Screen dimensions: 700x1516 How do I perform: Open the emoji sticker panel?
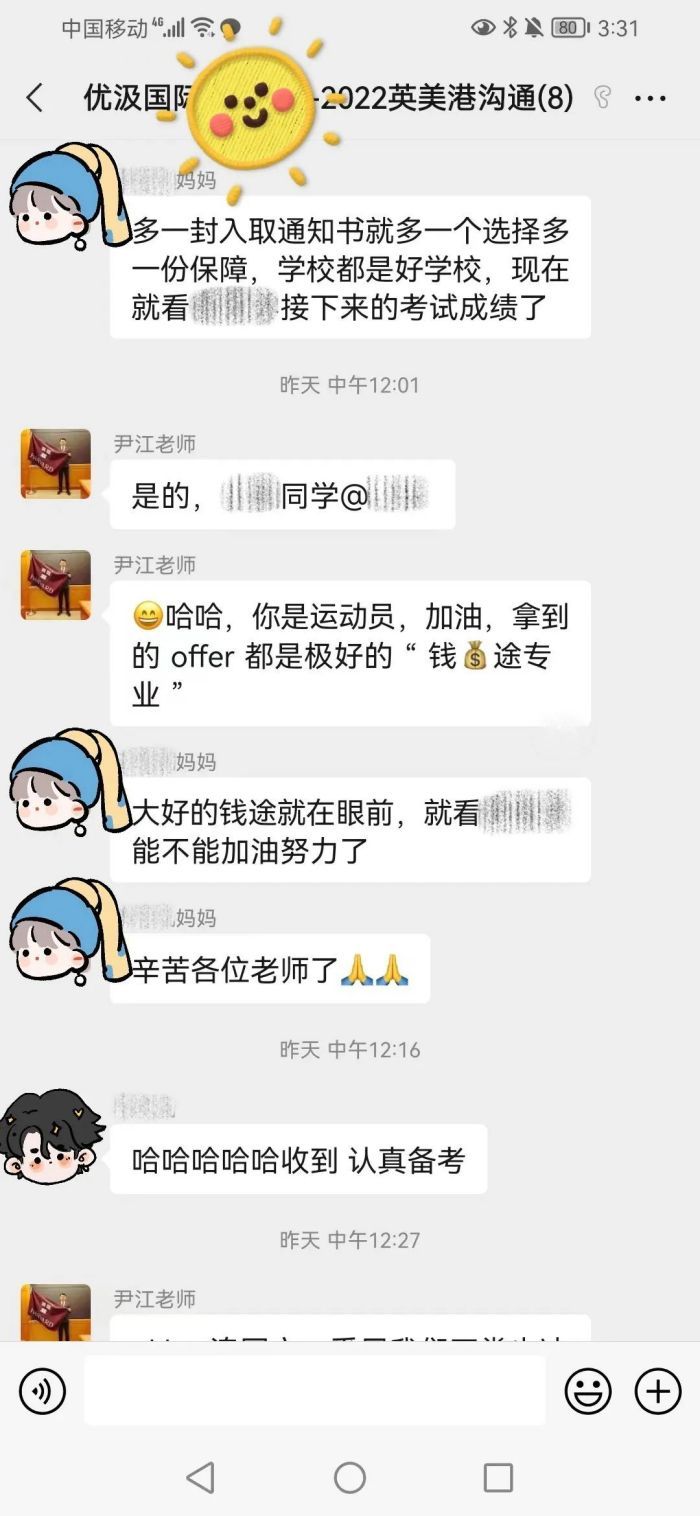click(588, 1390)
